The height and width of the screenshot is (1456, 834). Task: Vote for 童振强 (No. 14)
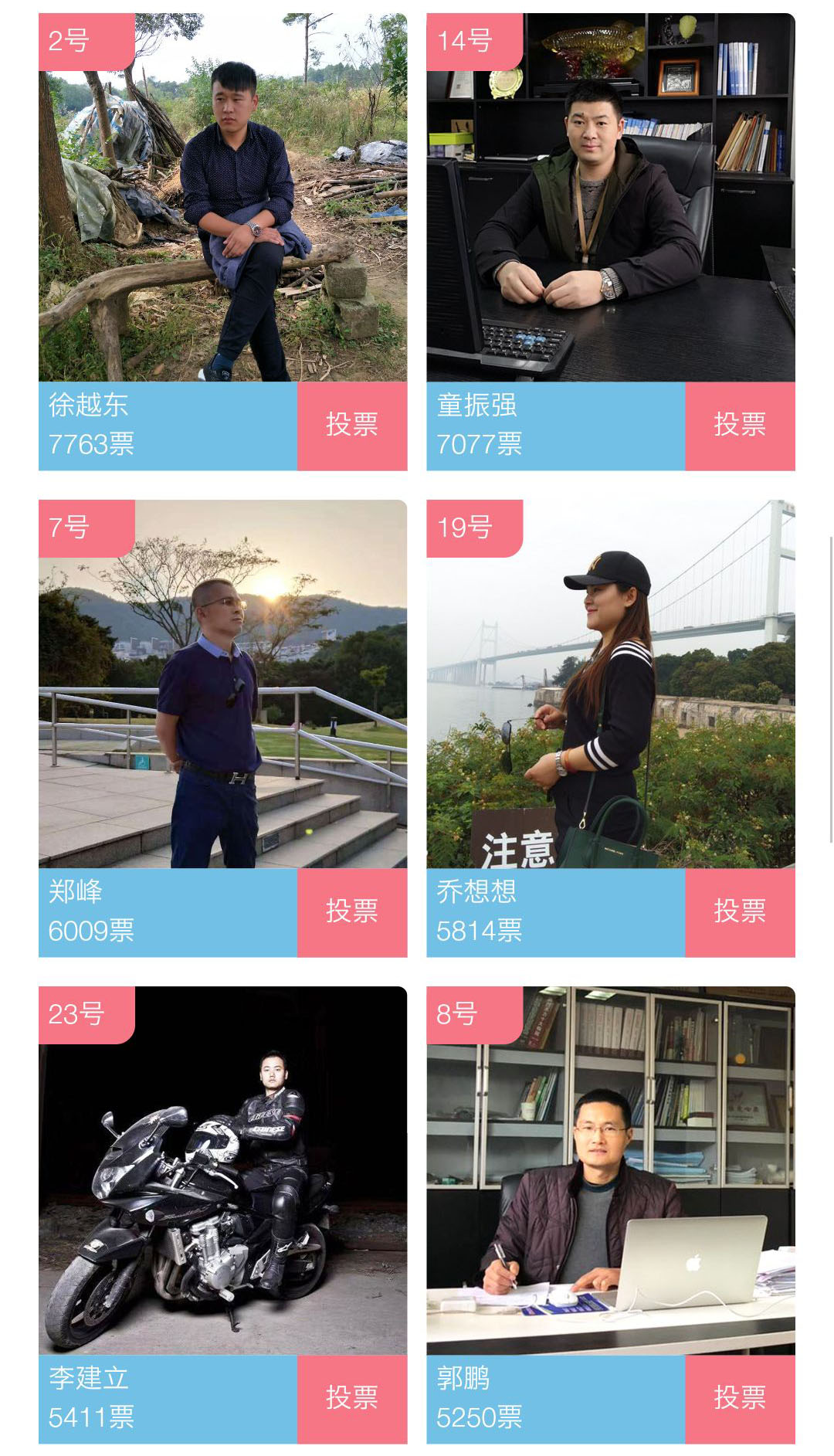pyautogui.click(x=739, y=426)
